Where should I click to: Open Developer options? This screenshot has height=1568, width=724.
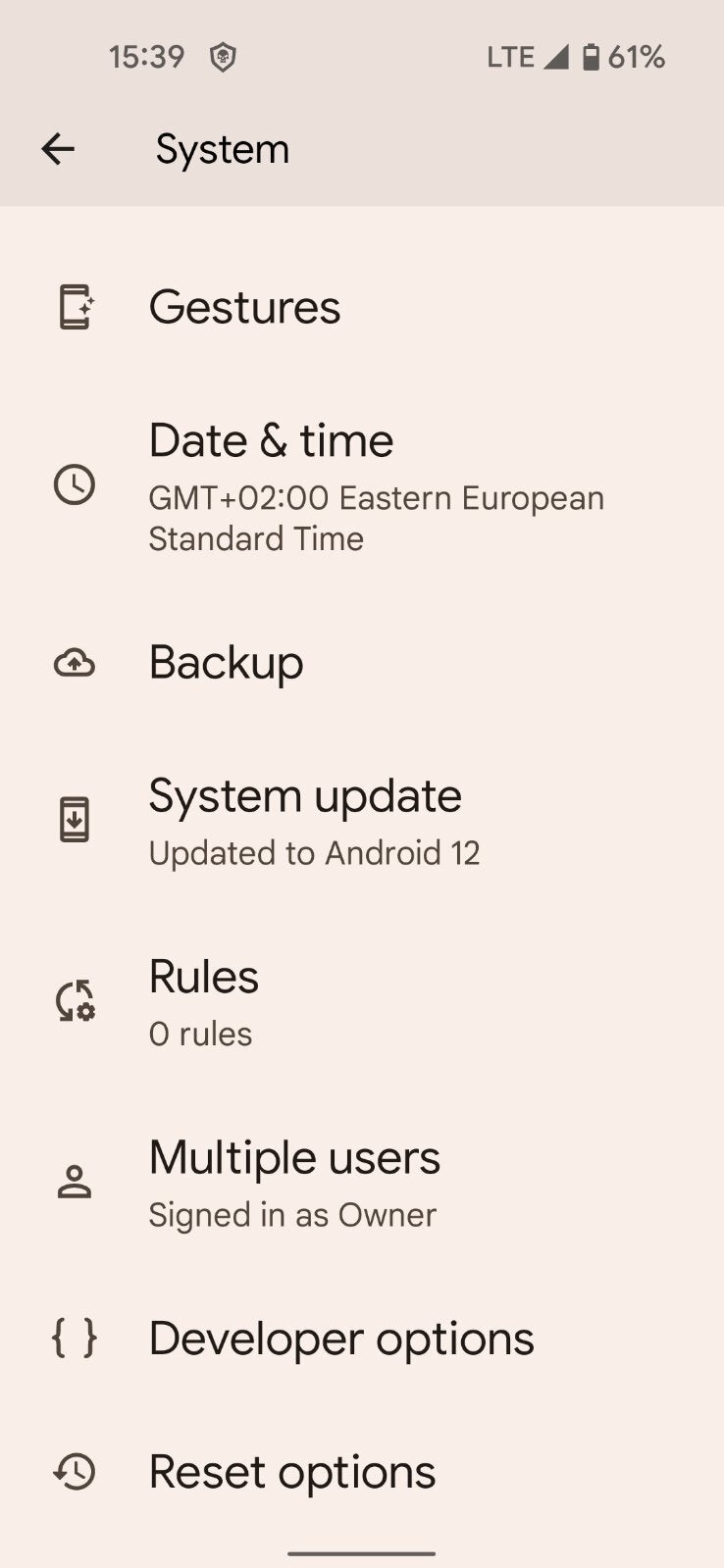(362, 1339)
